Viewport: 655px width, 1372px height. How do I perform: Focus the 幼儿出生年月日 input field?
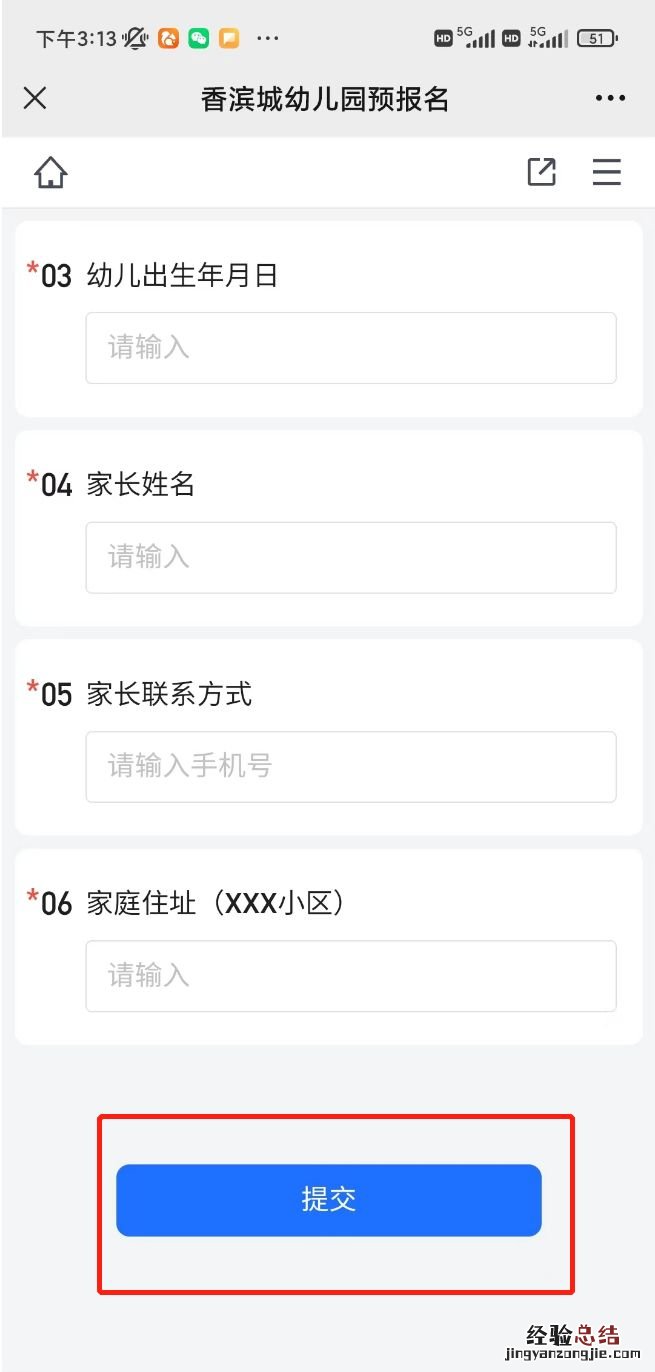coord(350,348)
